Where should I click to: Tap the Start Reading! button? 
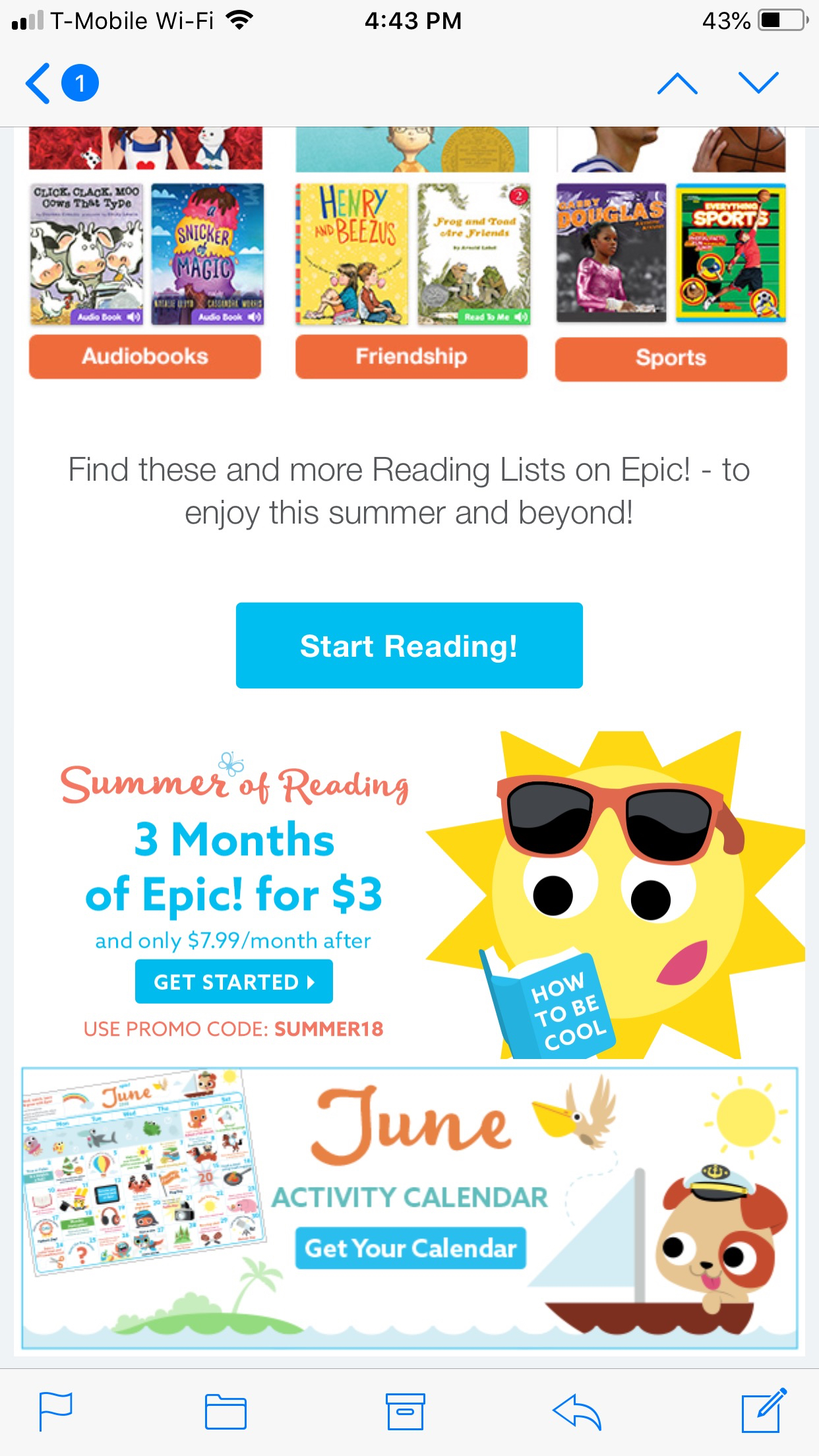pyautogui.click(x=409, y=646)
